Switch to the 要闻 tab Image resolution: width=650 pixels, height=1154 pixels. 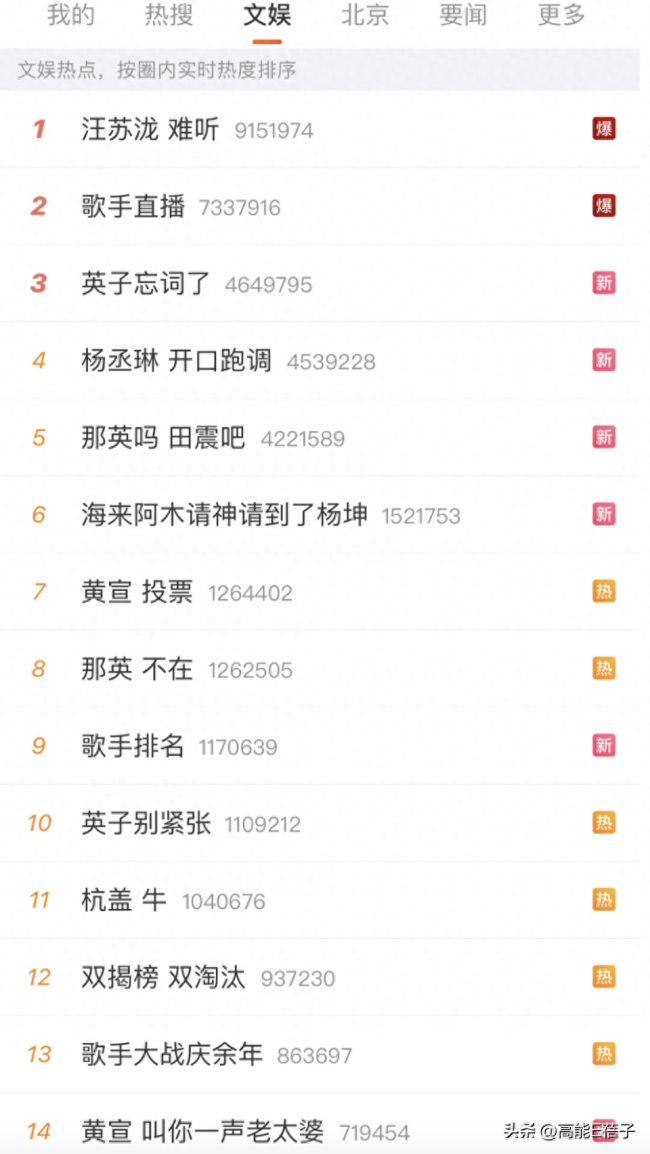[x=463, y=15]
